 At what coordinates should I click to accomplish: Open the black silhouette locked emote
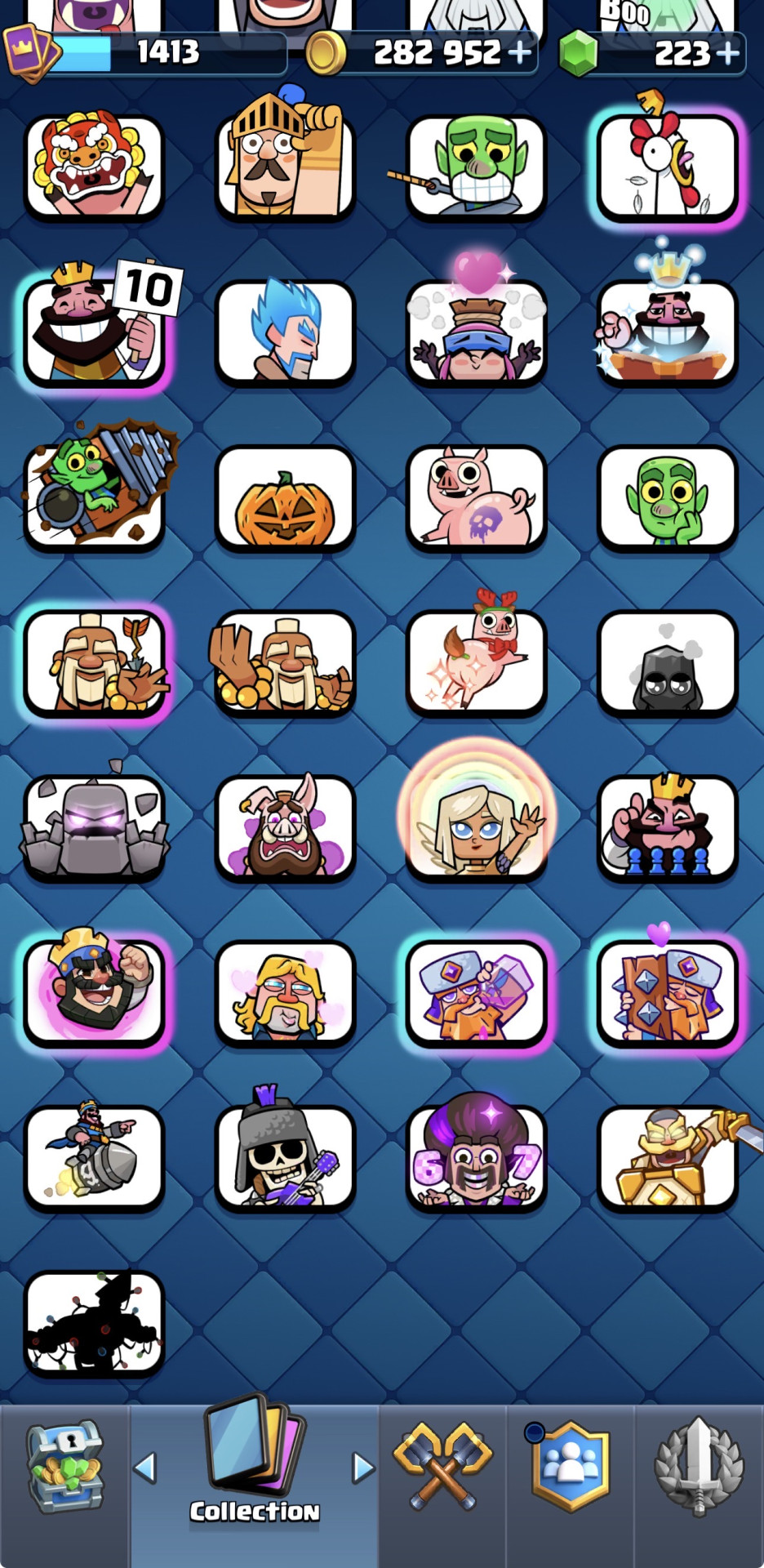coord(95,1323)
